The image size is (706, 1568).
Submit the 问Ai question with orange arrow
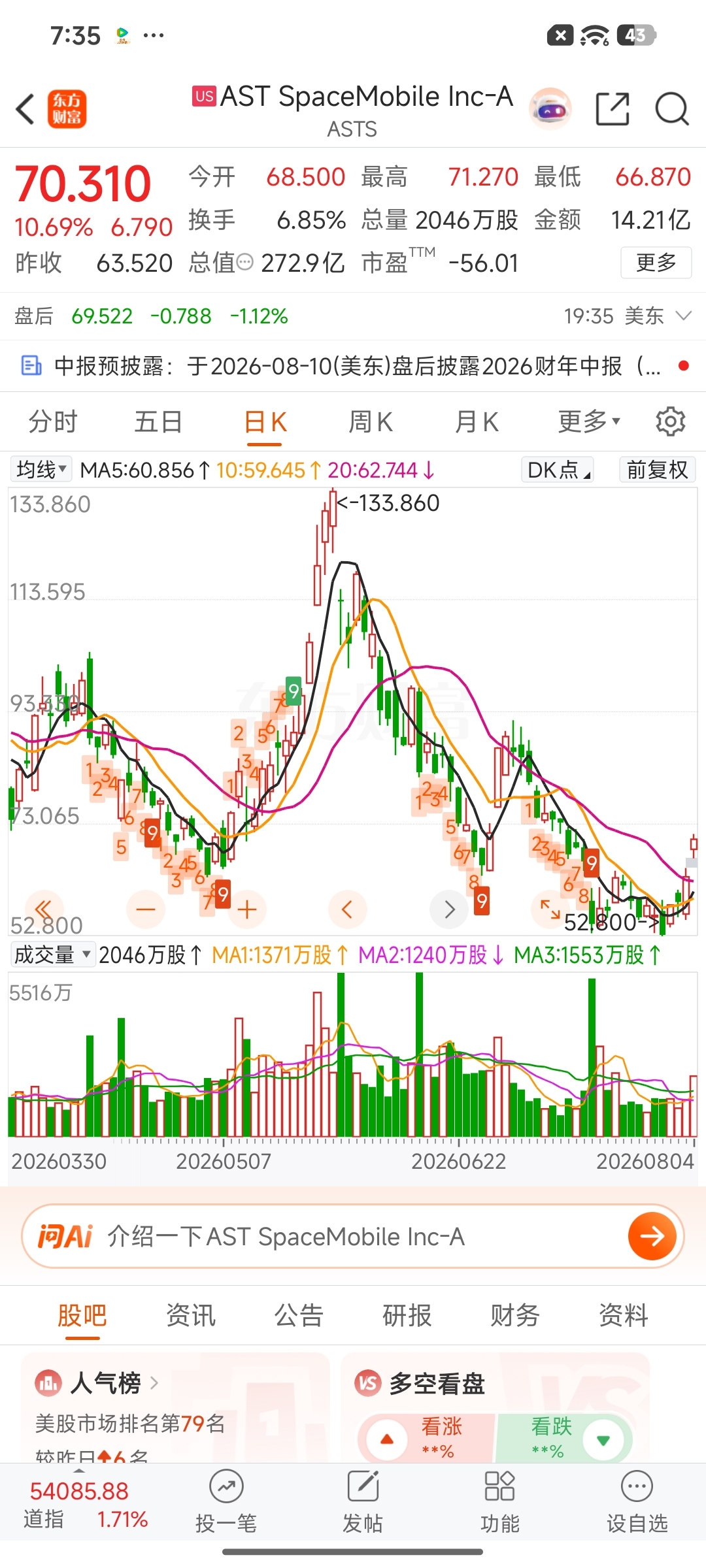tap(652, 1236)
